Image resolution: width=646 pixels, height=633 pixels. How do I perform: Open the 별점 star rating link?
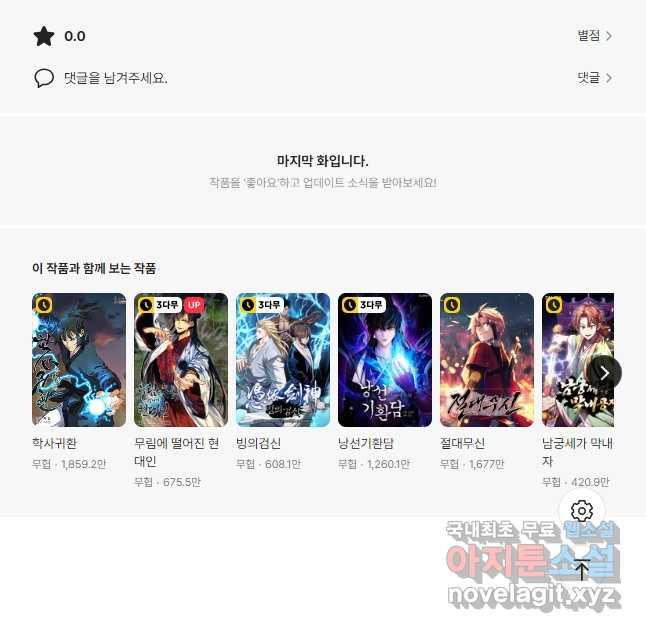594,36
